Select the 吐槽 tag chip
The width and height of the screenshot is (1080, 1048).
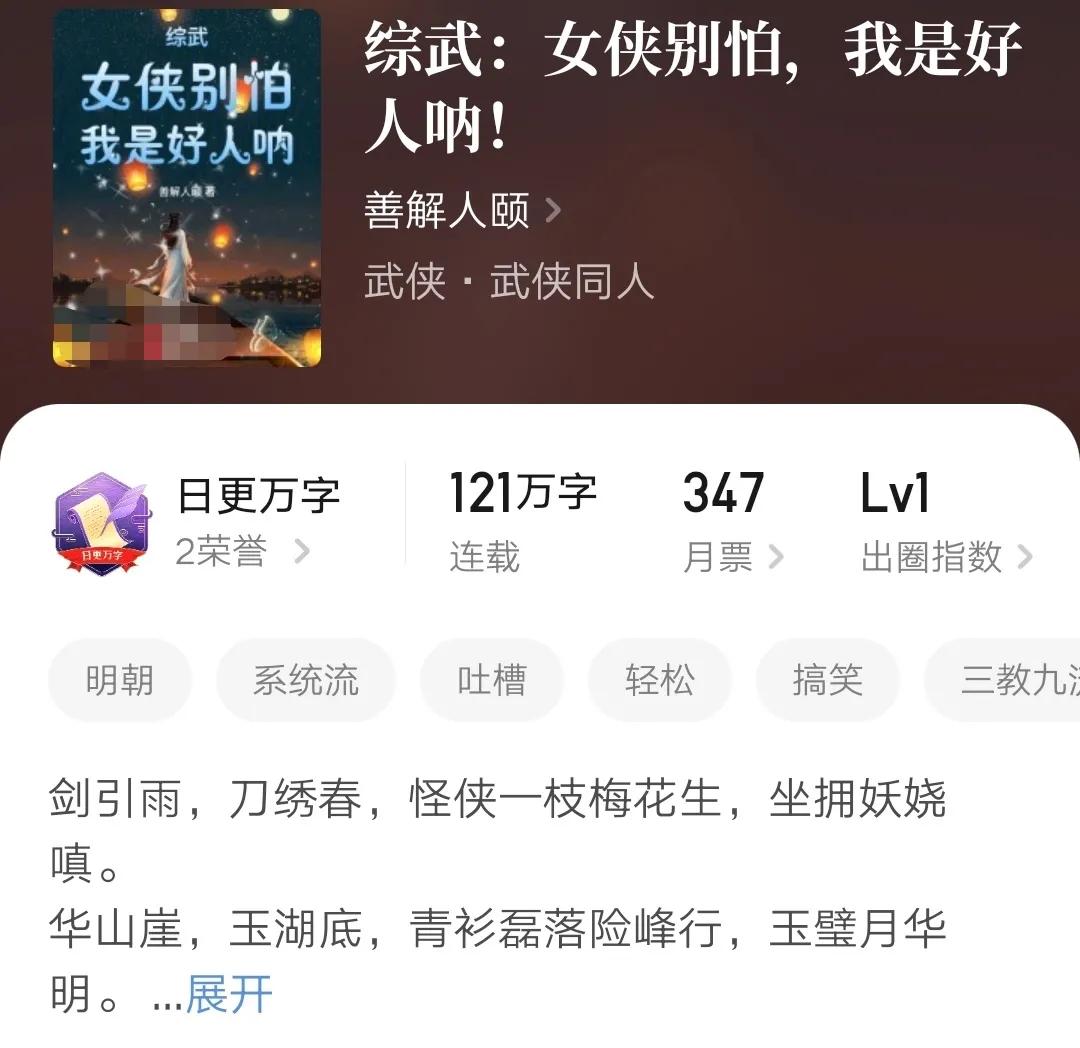(x=491, y=681)
